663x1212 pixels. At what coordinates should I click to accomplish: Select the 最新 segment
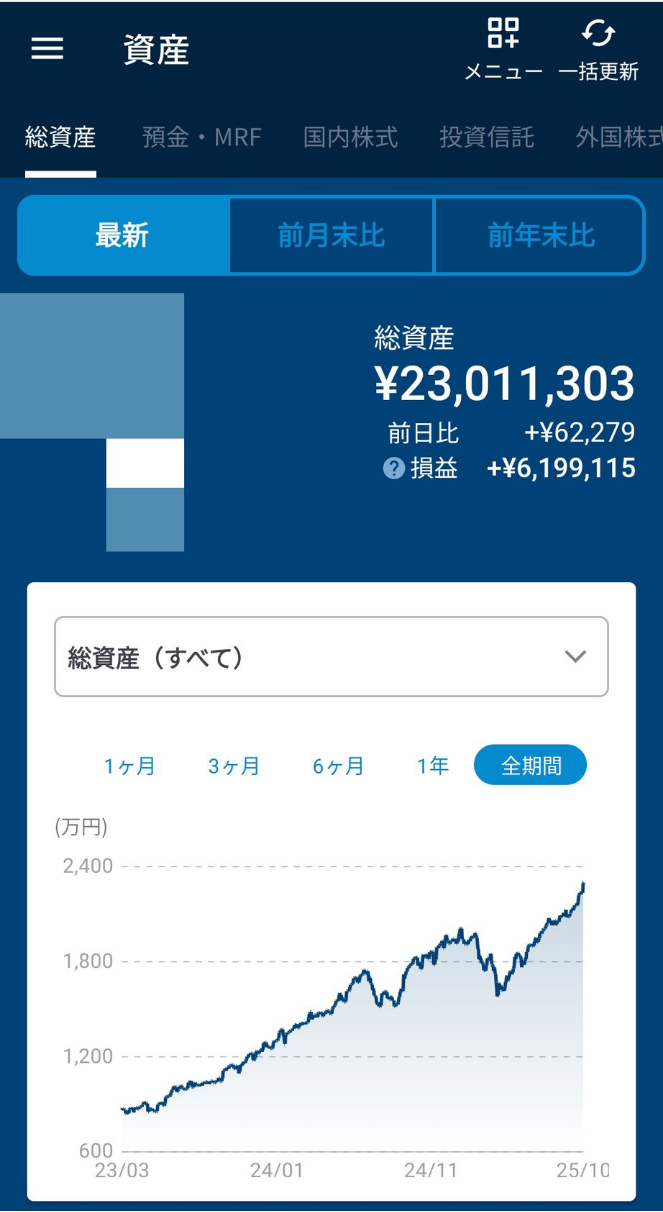click(x=123, y=236)
